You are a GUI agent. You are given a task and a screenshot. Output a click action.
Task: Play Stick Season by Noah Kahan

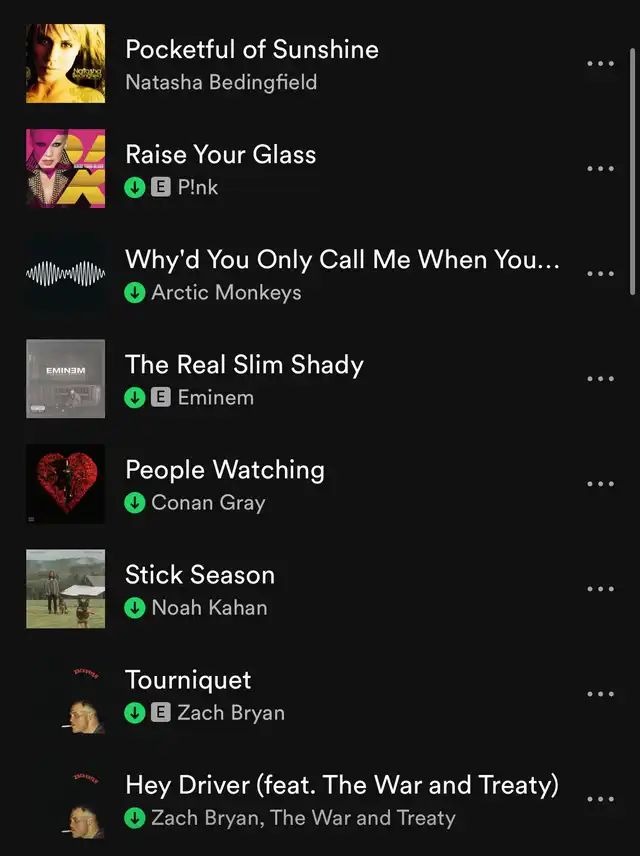coord(199,575)
